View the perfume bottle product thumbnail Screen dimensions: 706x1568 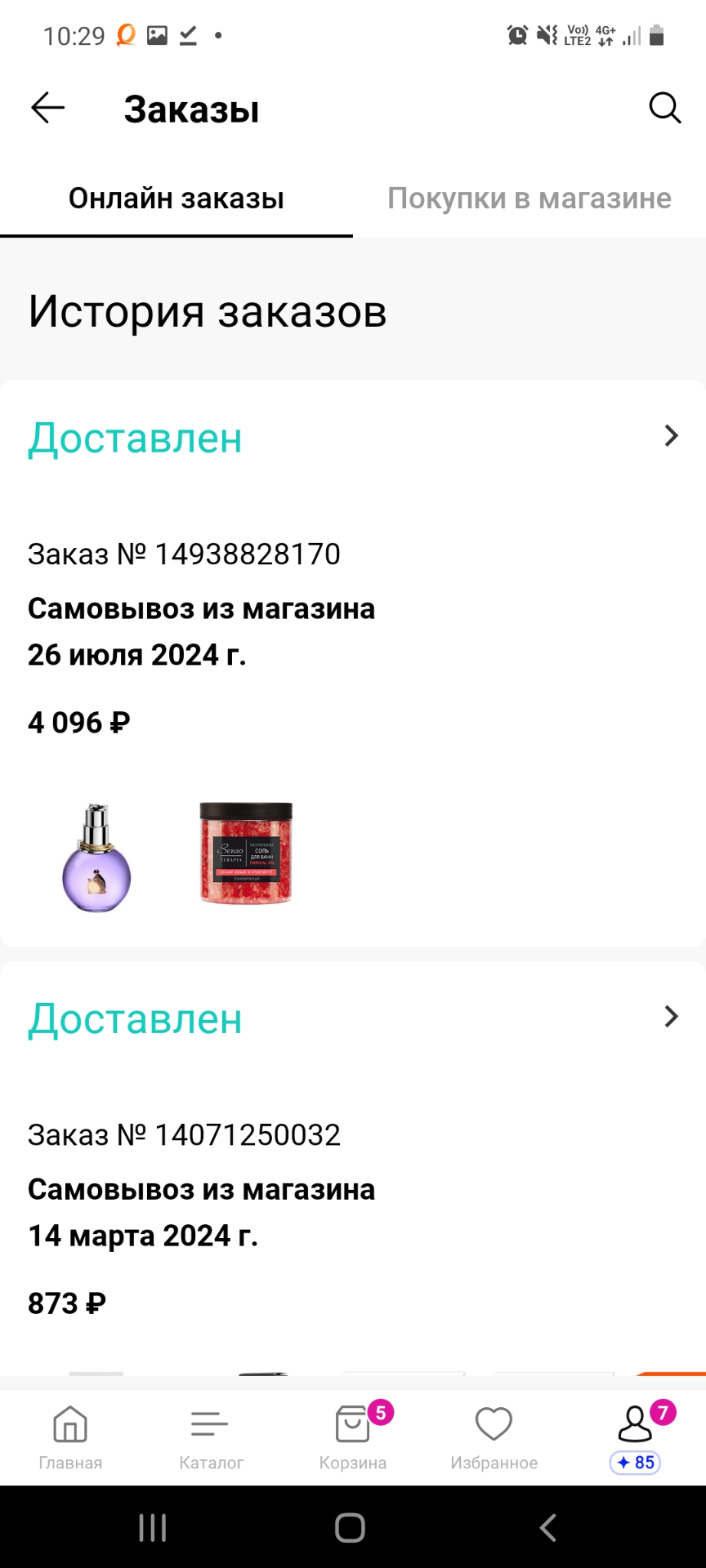96,857
